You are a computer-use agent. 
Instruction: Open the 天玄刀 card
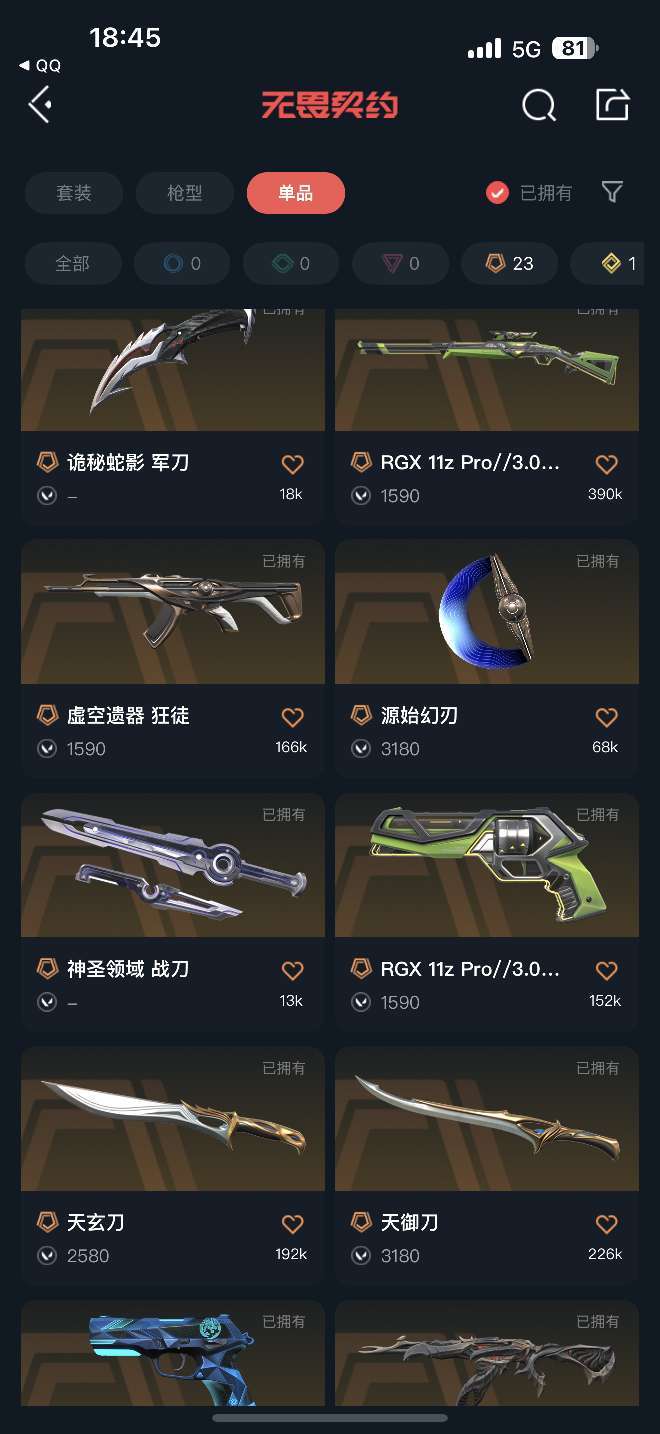pos(173,1165)
